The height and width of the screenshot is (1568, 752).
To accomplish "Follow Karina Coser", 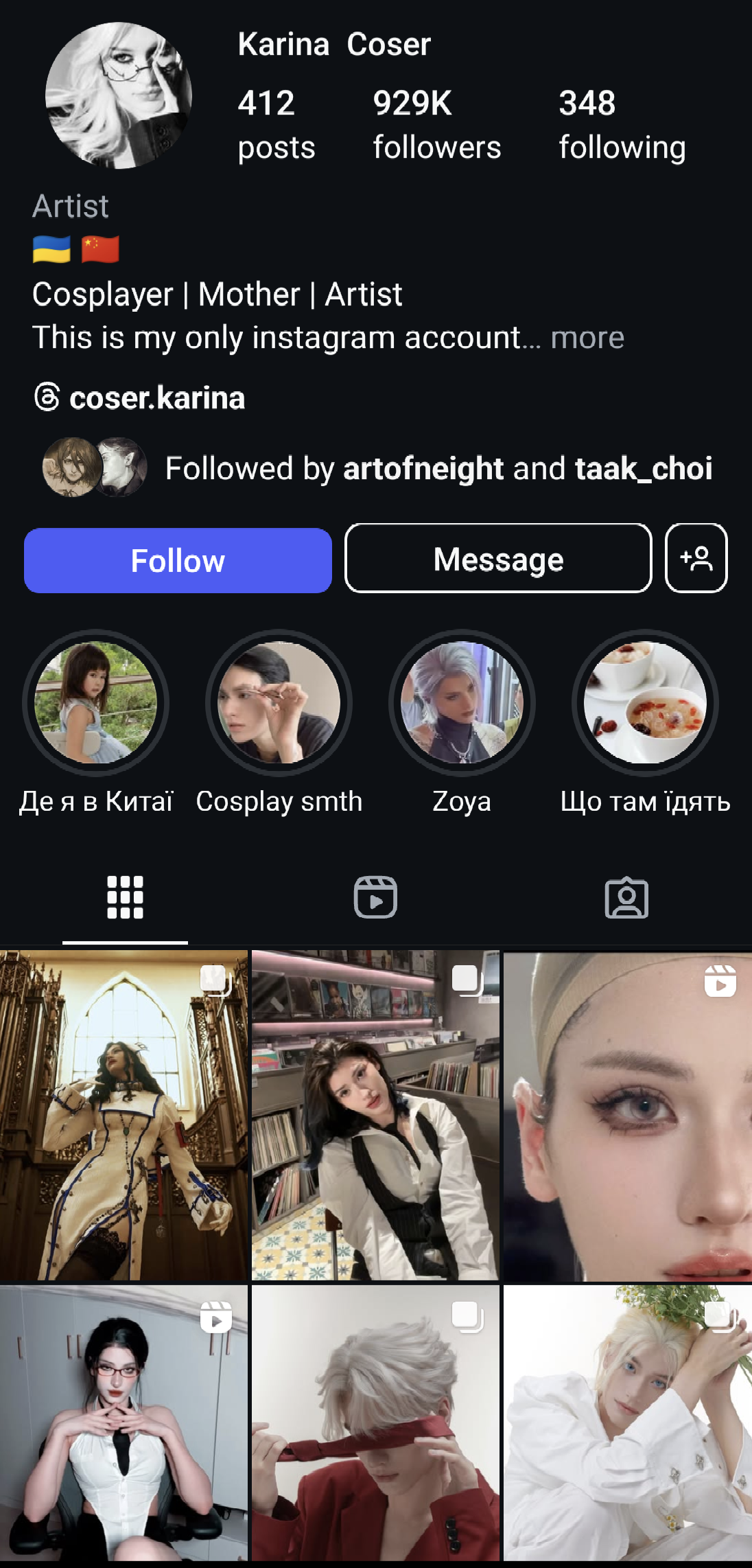I will (178, 560).
